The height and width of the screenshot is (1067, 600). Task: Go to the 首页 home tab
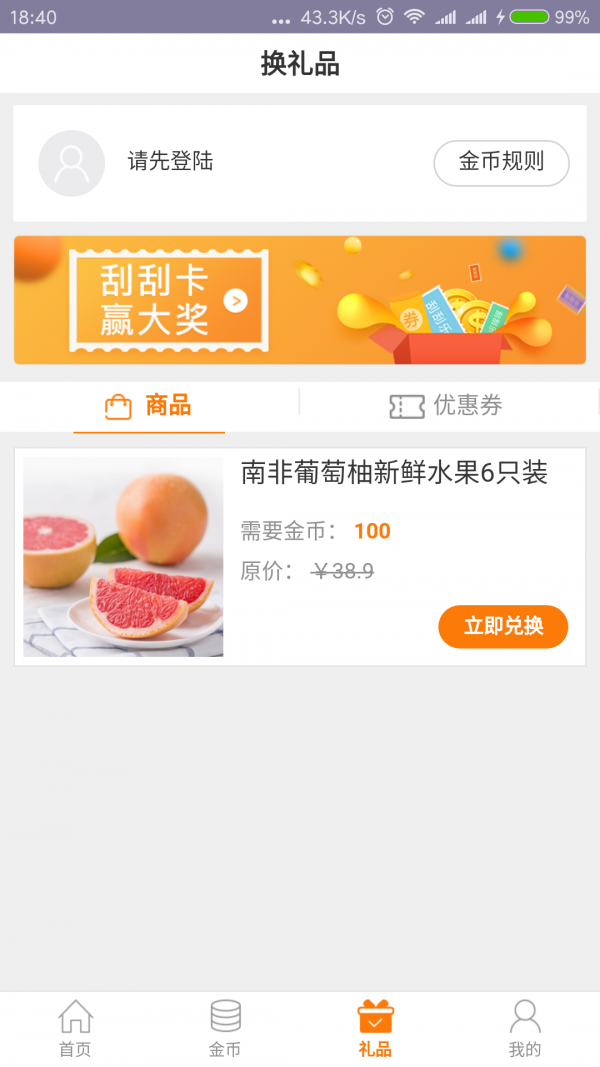(75, 1028)
